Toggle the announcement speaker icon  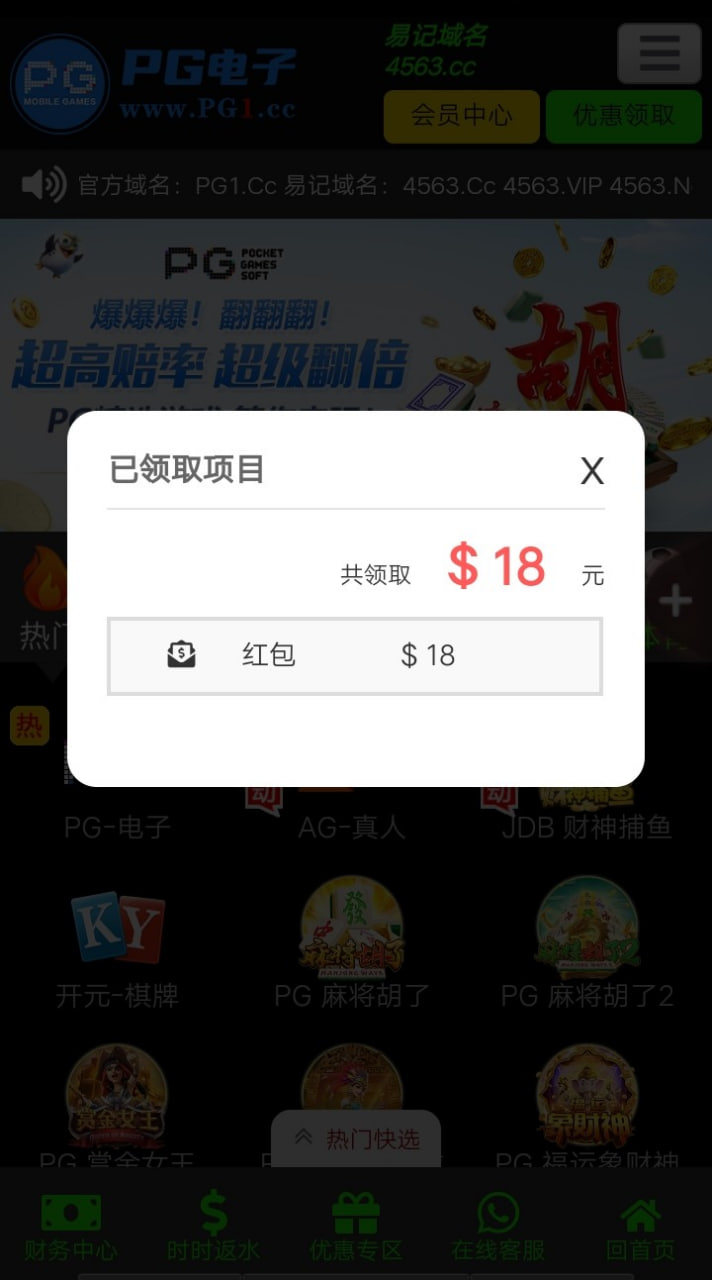click(x=44, y=185)
